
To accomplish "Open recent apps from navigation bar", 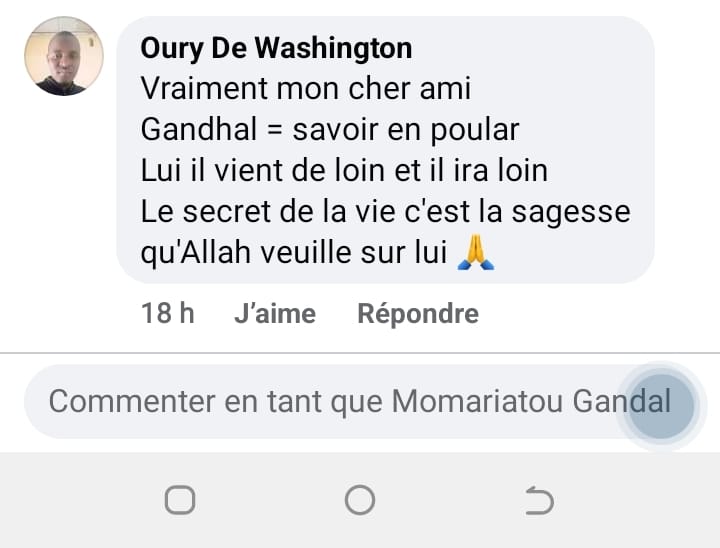I will pyautogui.click(x=180, y=499).
